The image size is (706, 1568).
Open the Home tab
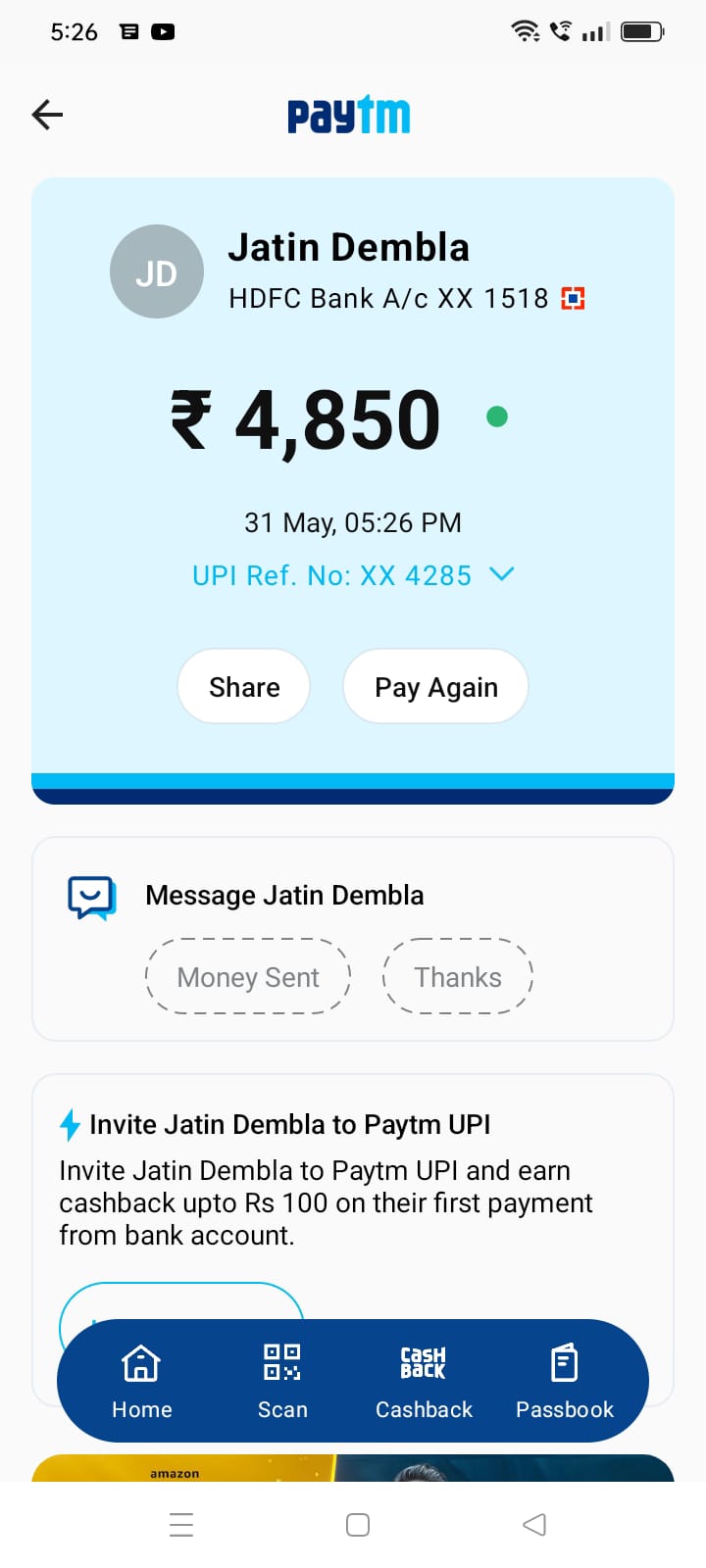tap(141, 1380)
